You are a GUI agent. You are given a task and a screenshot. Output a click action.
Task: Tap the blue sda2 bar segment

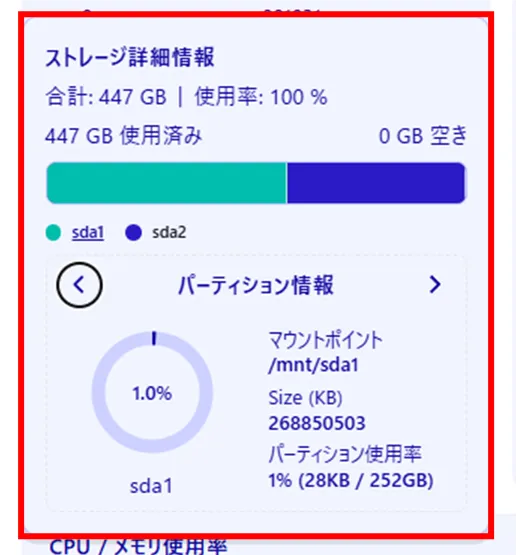376,183
